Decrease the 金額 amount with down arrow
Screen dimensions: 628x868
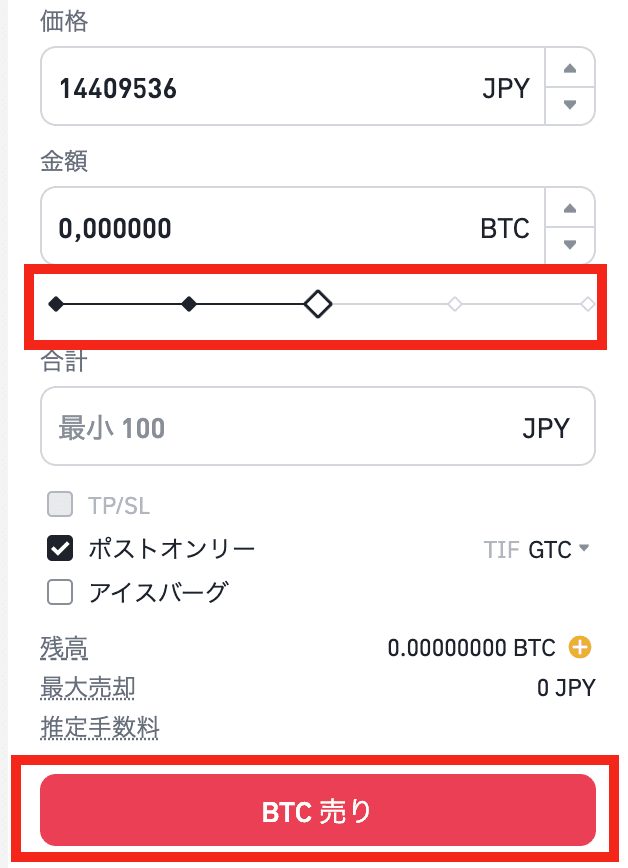pos(570,244)
